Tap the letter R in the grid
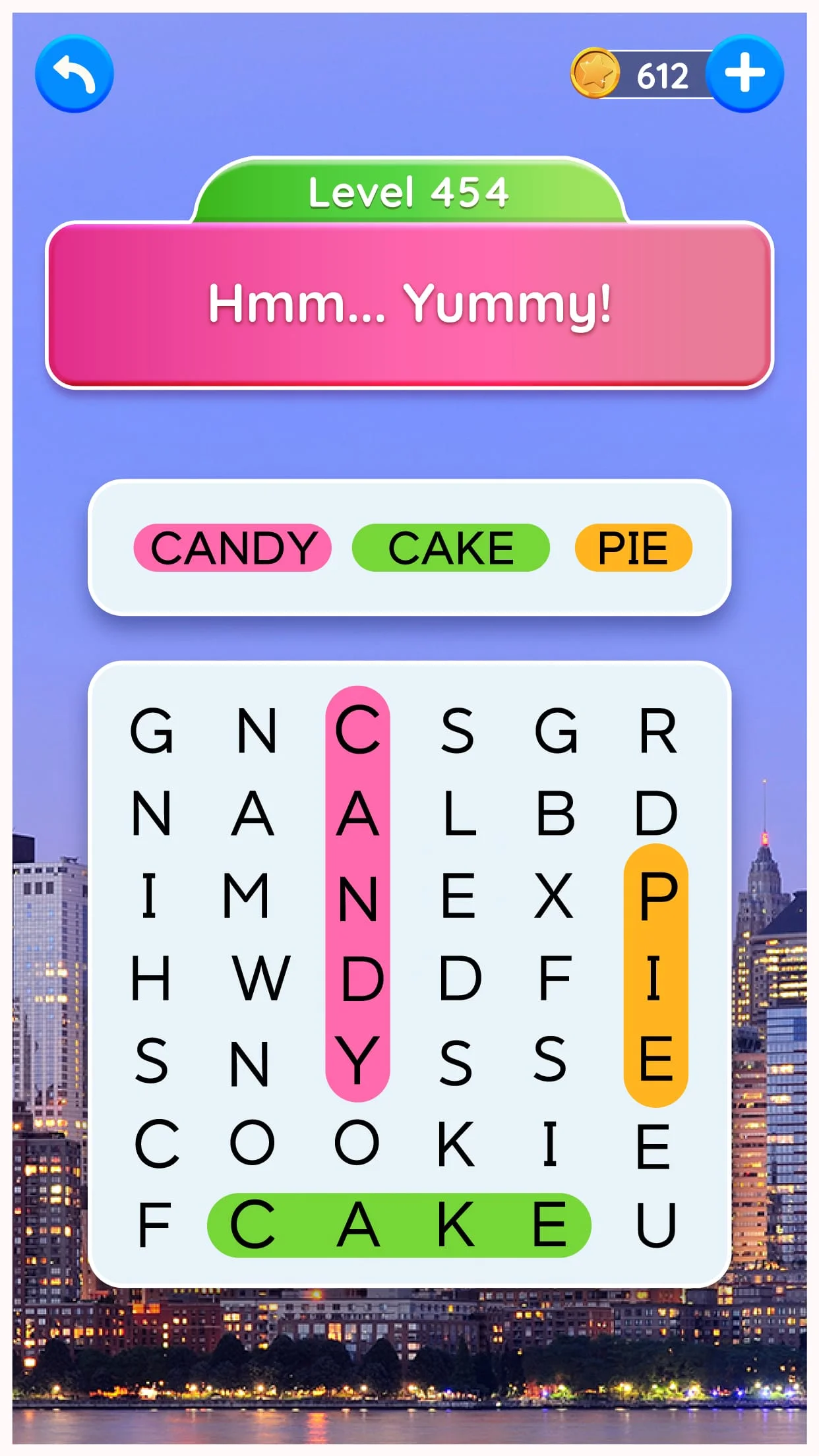Viewport: 819px width, 1456px height. click(x=657, y=731)
